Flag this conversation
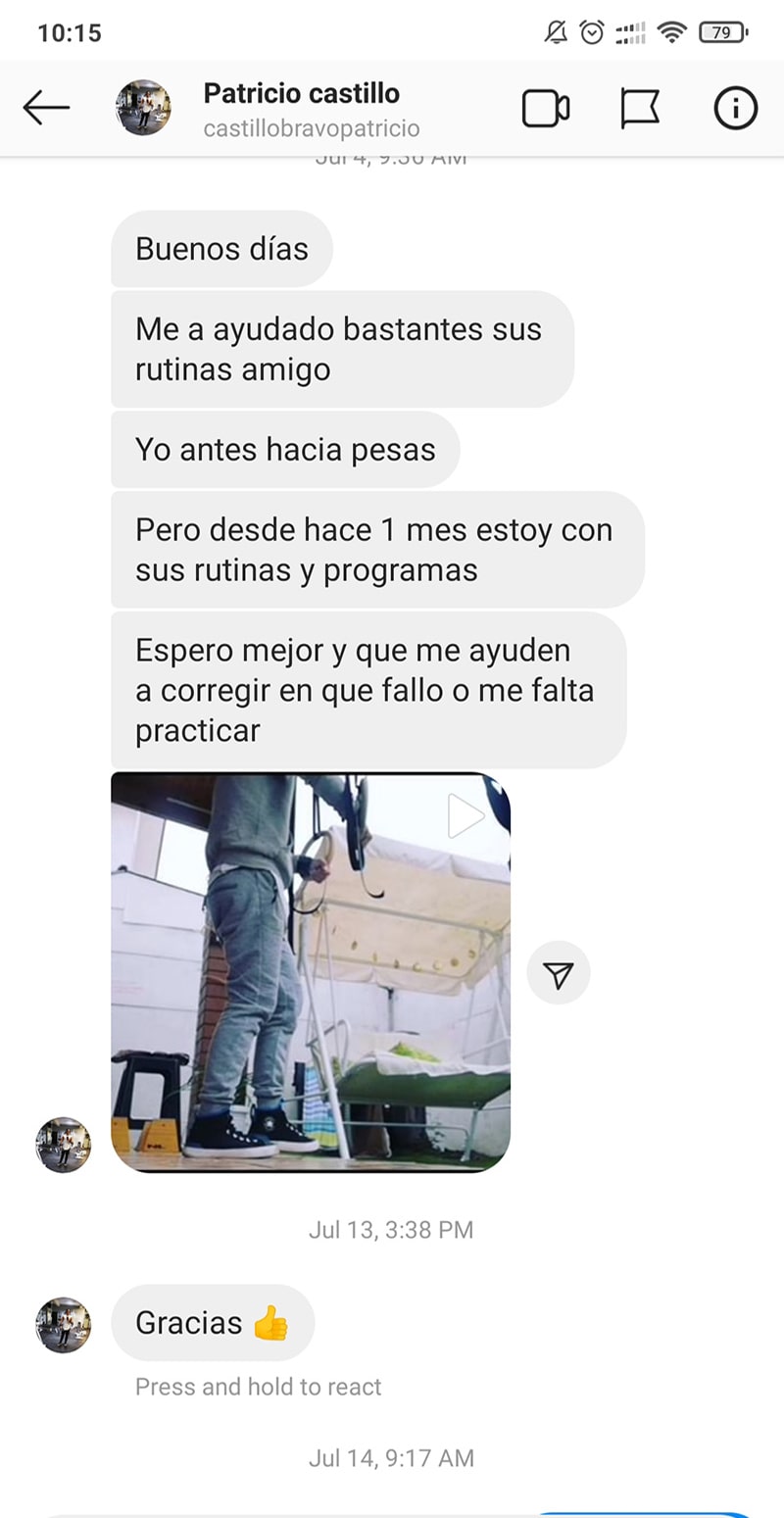 pos(640,109)
